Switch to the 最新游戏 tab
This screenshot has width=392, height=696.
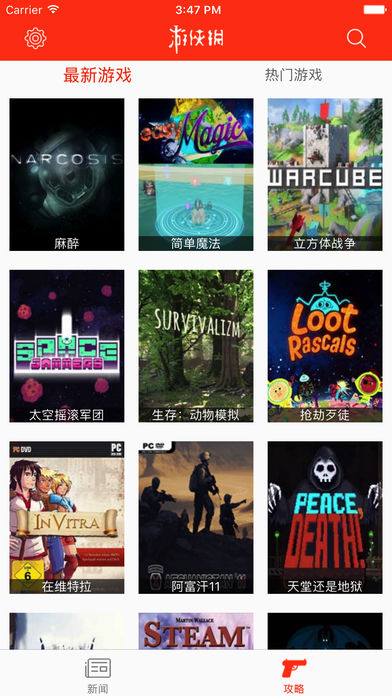click(98, 75)
